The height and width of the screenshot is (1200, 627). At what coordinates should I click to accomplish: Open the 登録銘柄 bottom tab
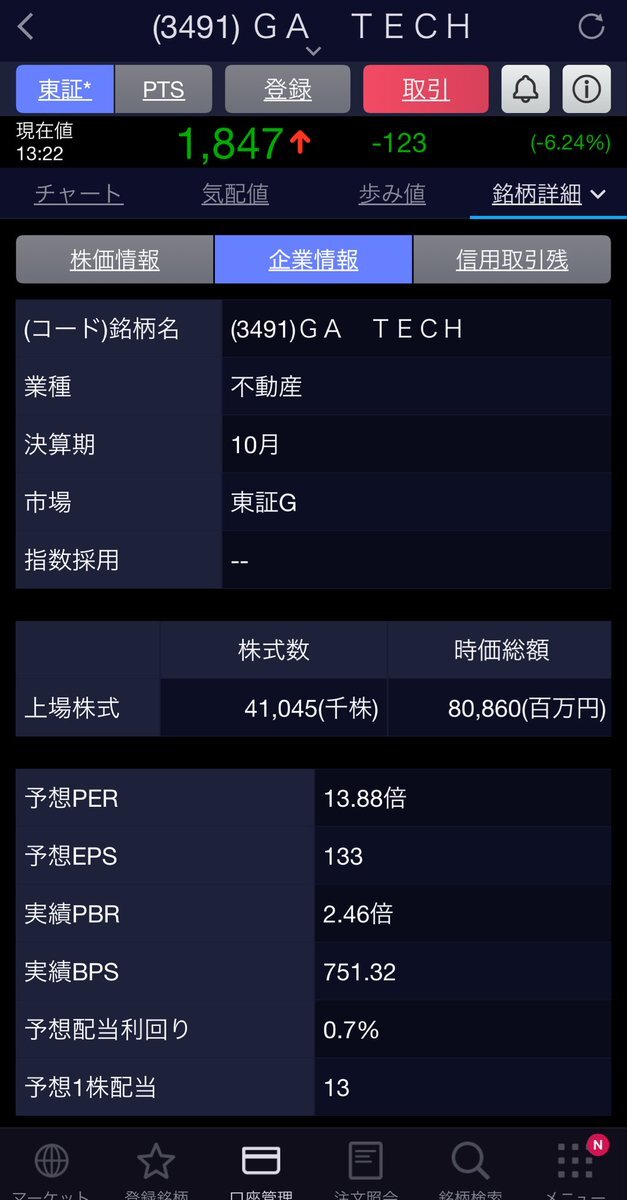[x=156, y=1168]
